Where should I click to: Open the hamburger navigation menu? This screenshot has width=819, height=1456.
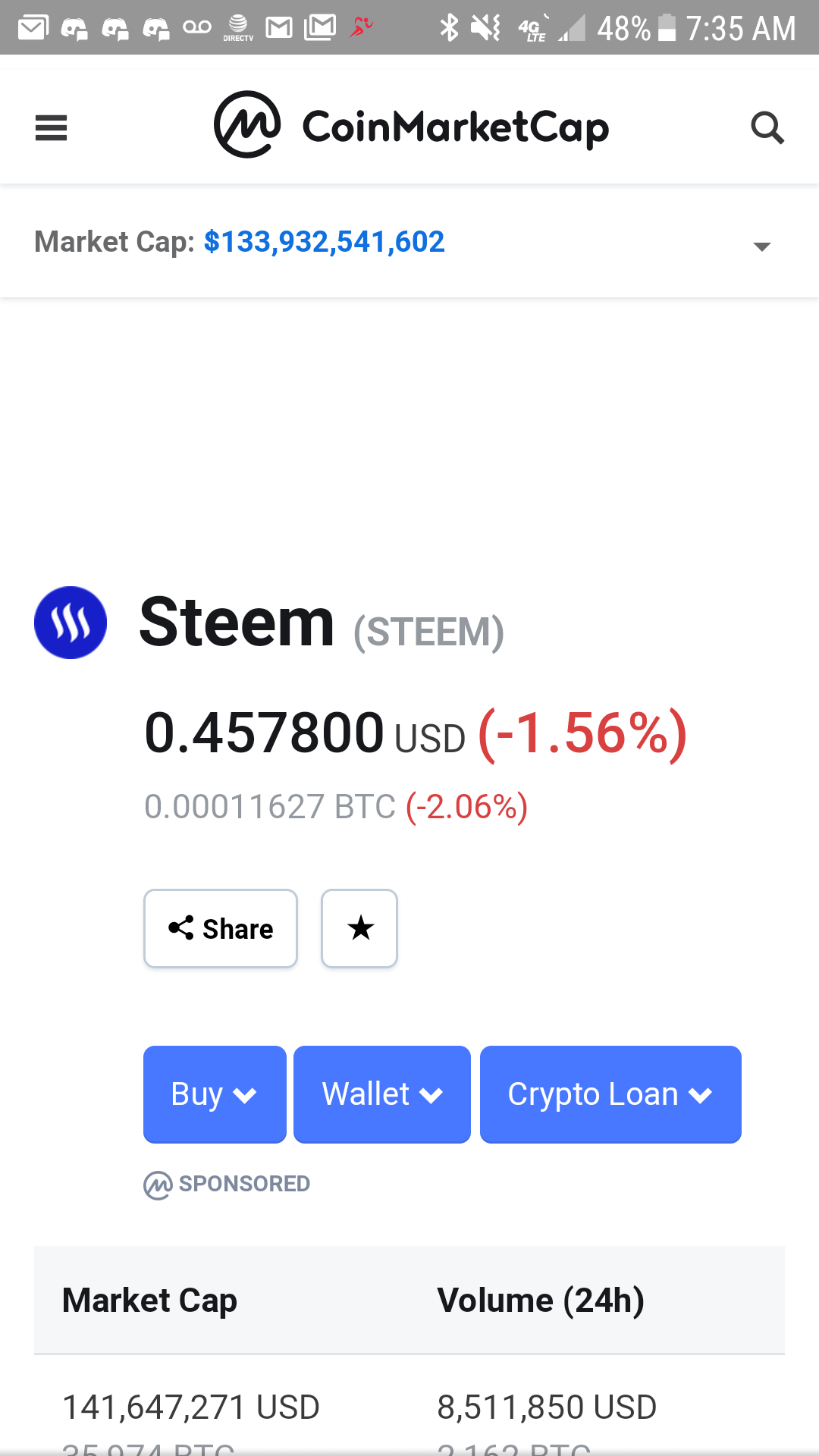pyautogui.click(x=52, y=127)
